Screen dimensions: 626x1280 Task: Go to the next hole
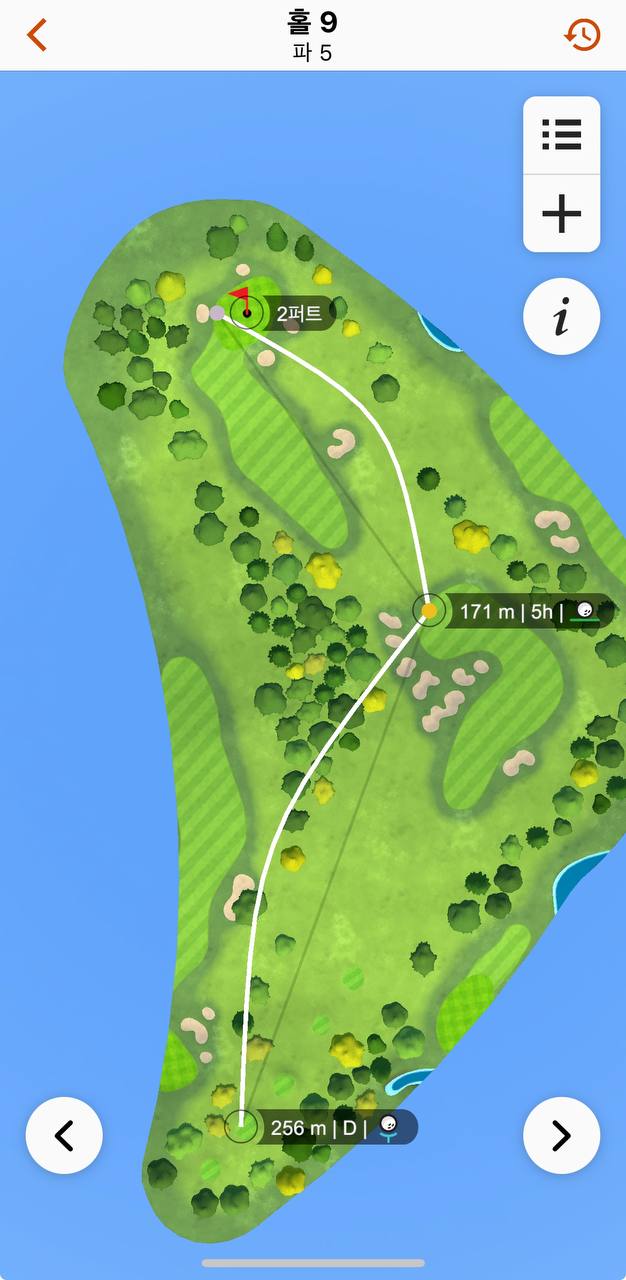(562, 1135)
